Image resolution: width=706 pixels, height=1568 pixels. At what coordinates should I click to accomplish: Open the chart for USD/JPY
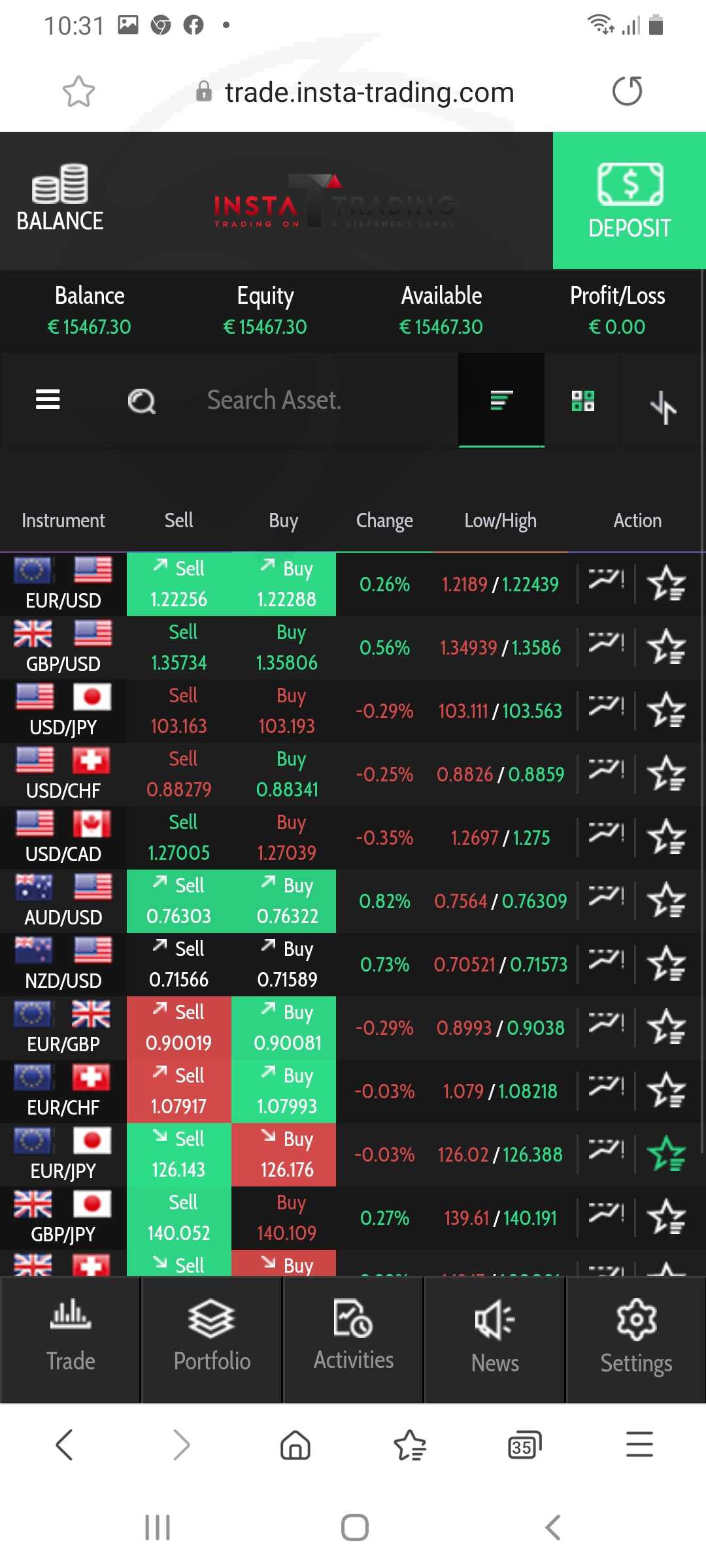tap(606, 710)
